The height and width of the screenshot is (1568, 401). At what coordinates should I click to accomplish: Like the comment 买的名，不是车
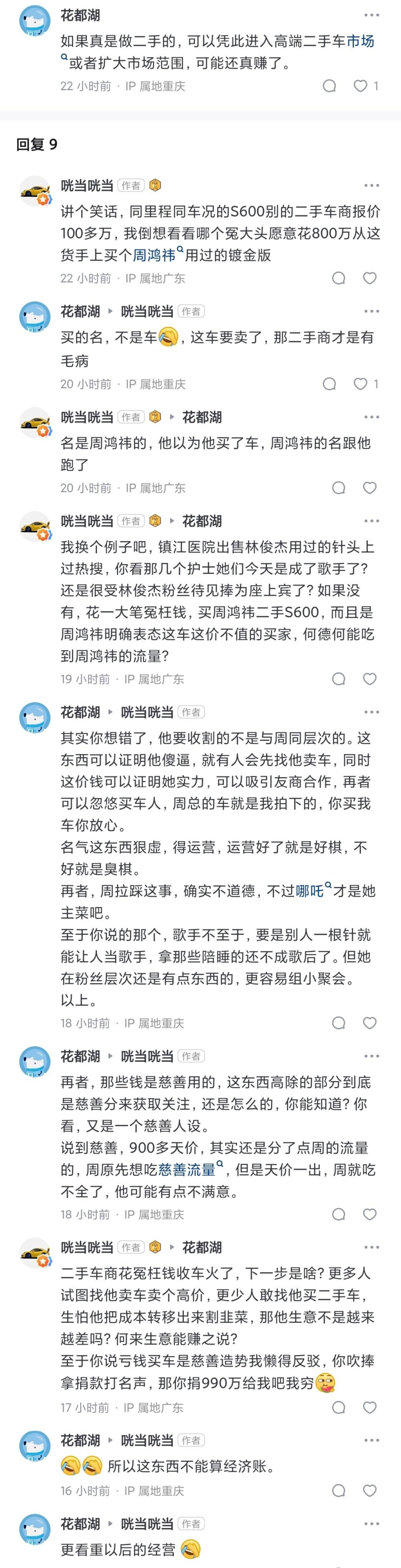click(x=361, y=384)
